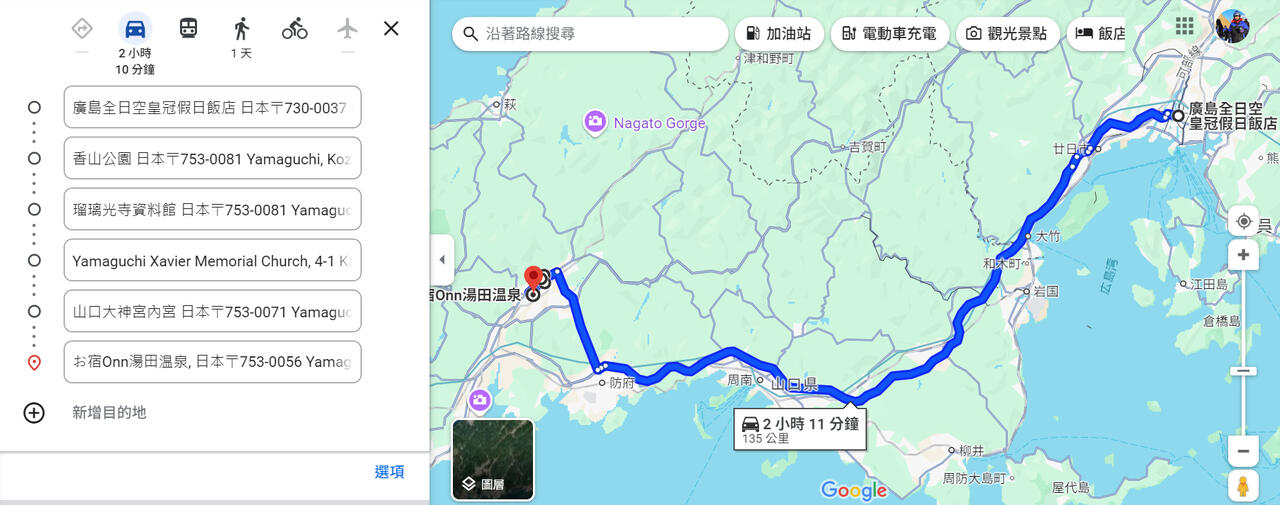Open the 圖層 map layers tile

click(x=493, y=459)
